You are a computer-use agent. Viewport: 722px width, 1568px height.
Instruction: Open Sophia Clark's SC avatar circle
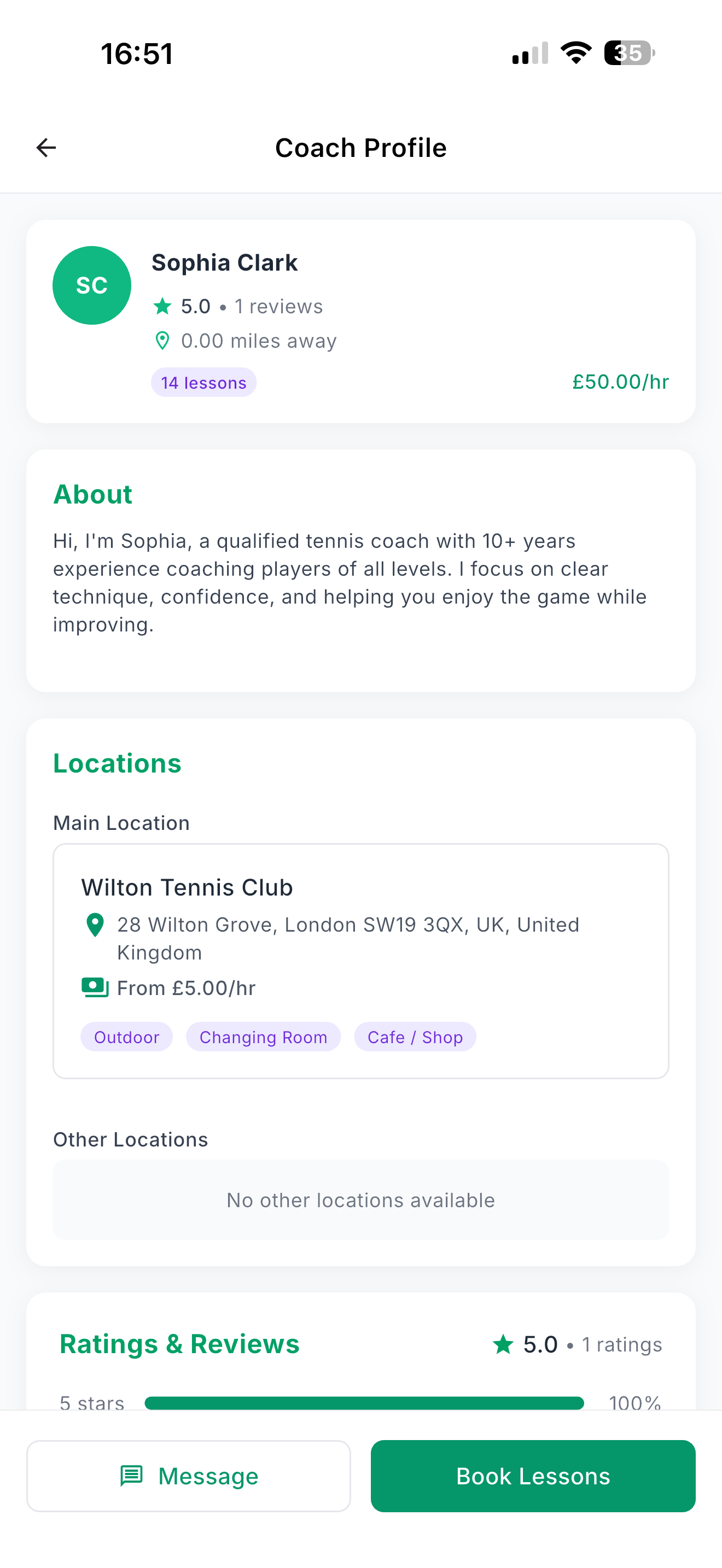click(92, 285)
